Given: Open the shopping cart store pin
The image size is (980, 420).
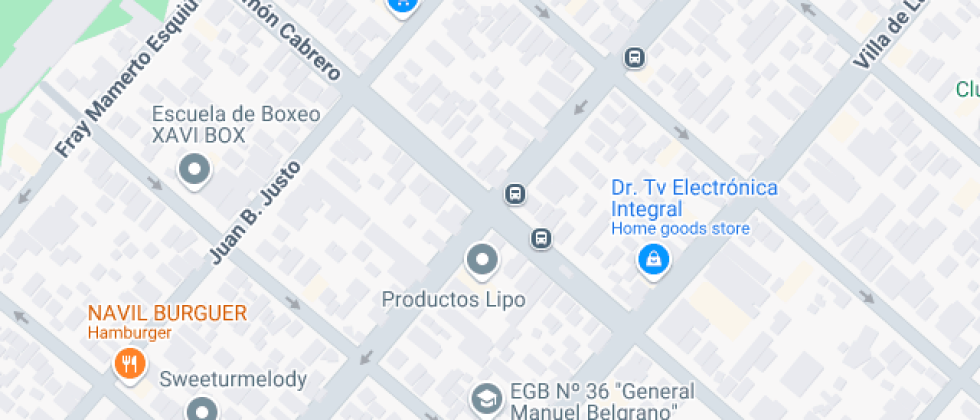Looking at the screenshot, I should (401, 4).
